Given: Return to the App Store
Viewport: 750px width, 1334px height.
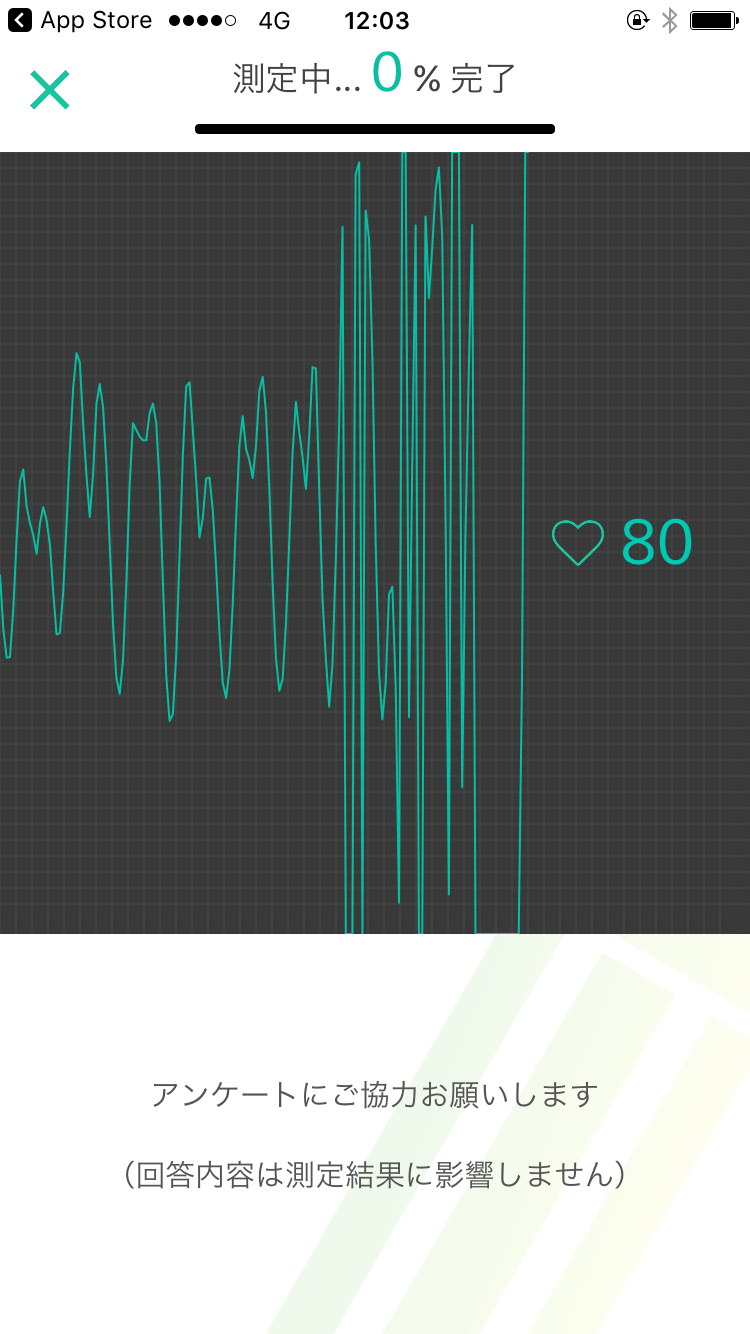Looking at the screenshot, I should (x=80, y=20).
